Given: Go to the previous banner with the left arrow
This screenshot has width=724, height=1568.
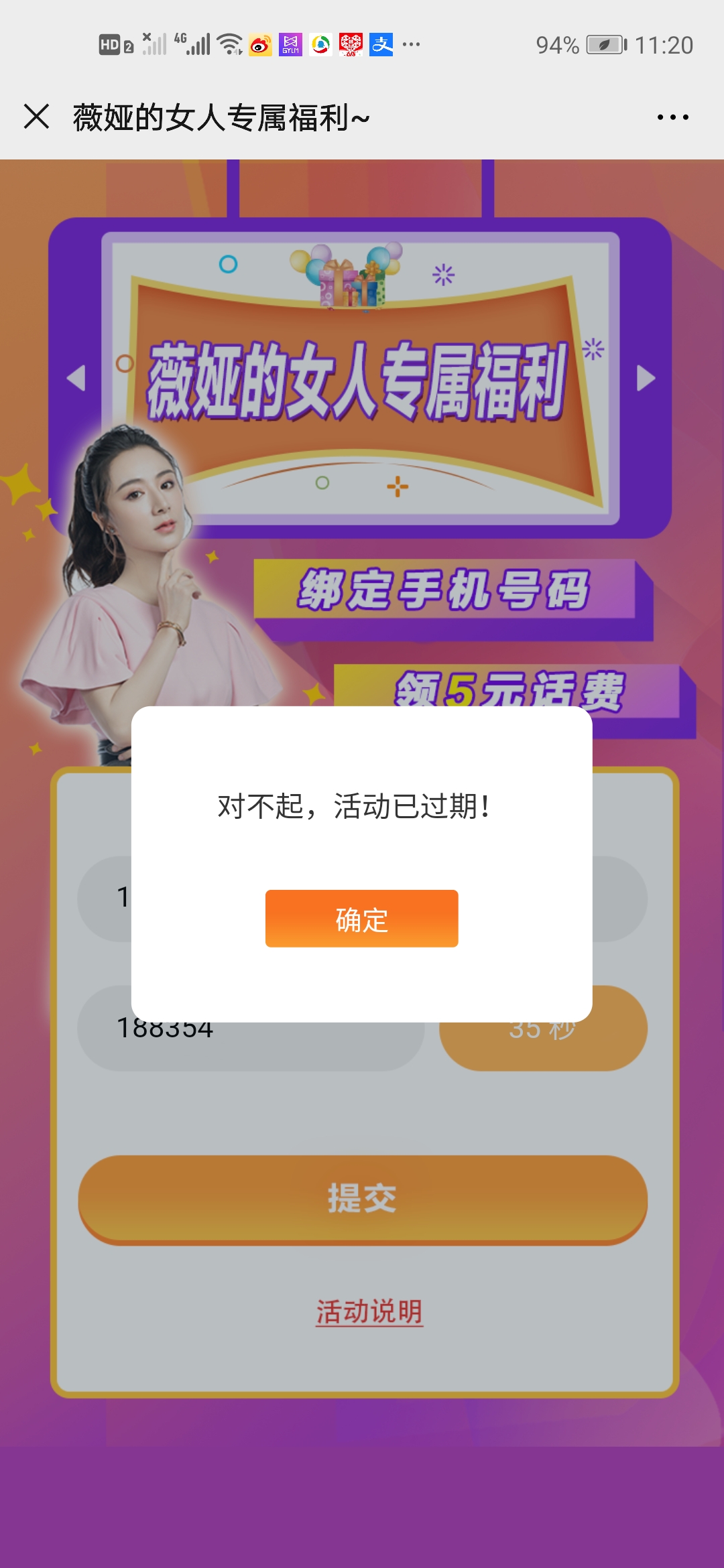Looking at the screenshot, I should [x=76, y=378].
